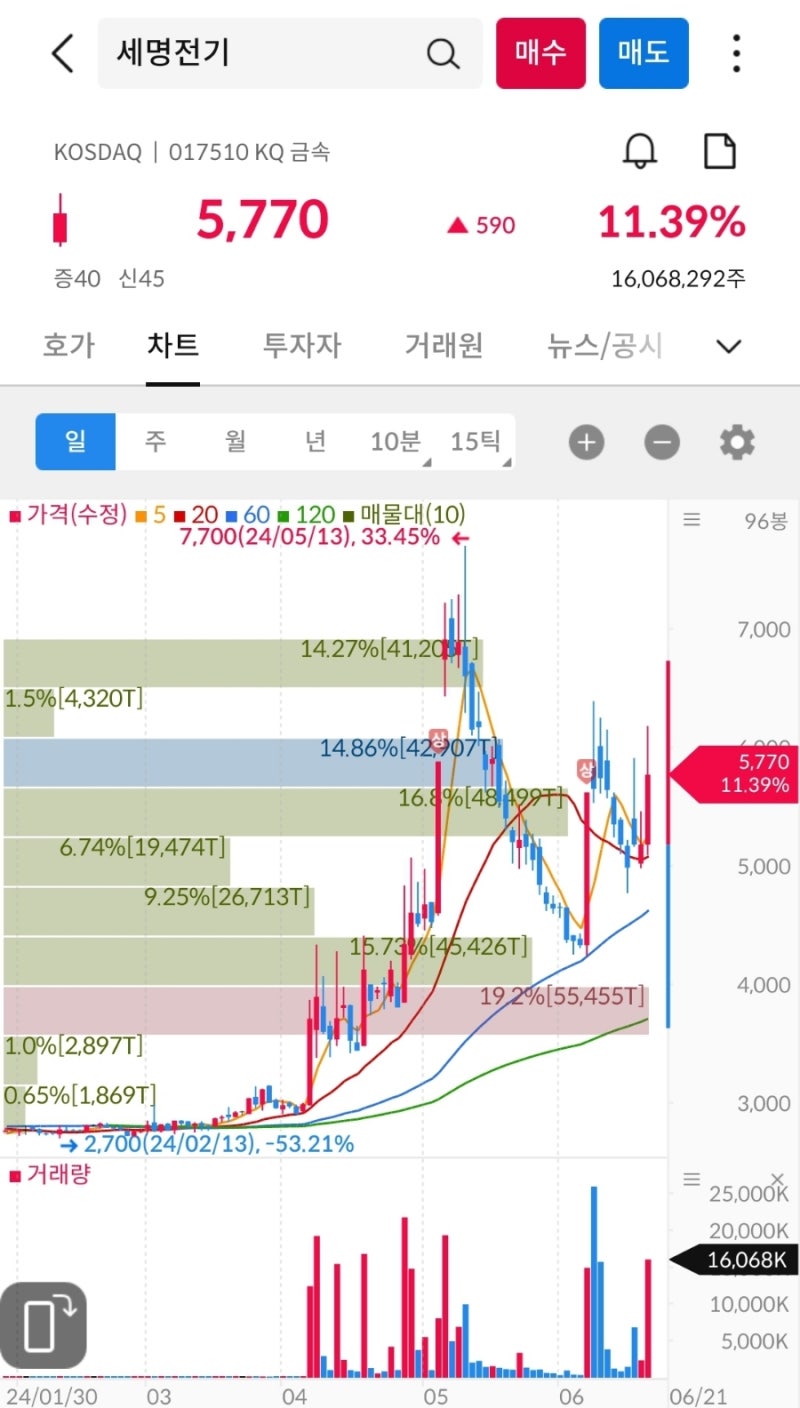Tap the back arrow to leave the stock page
The image size is (800, 1408).
[62, 54]
